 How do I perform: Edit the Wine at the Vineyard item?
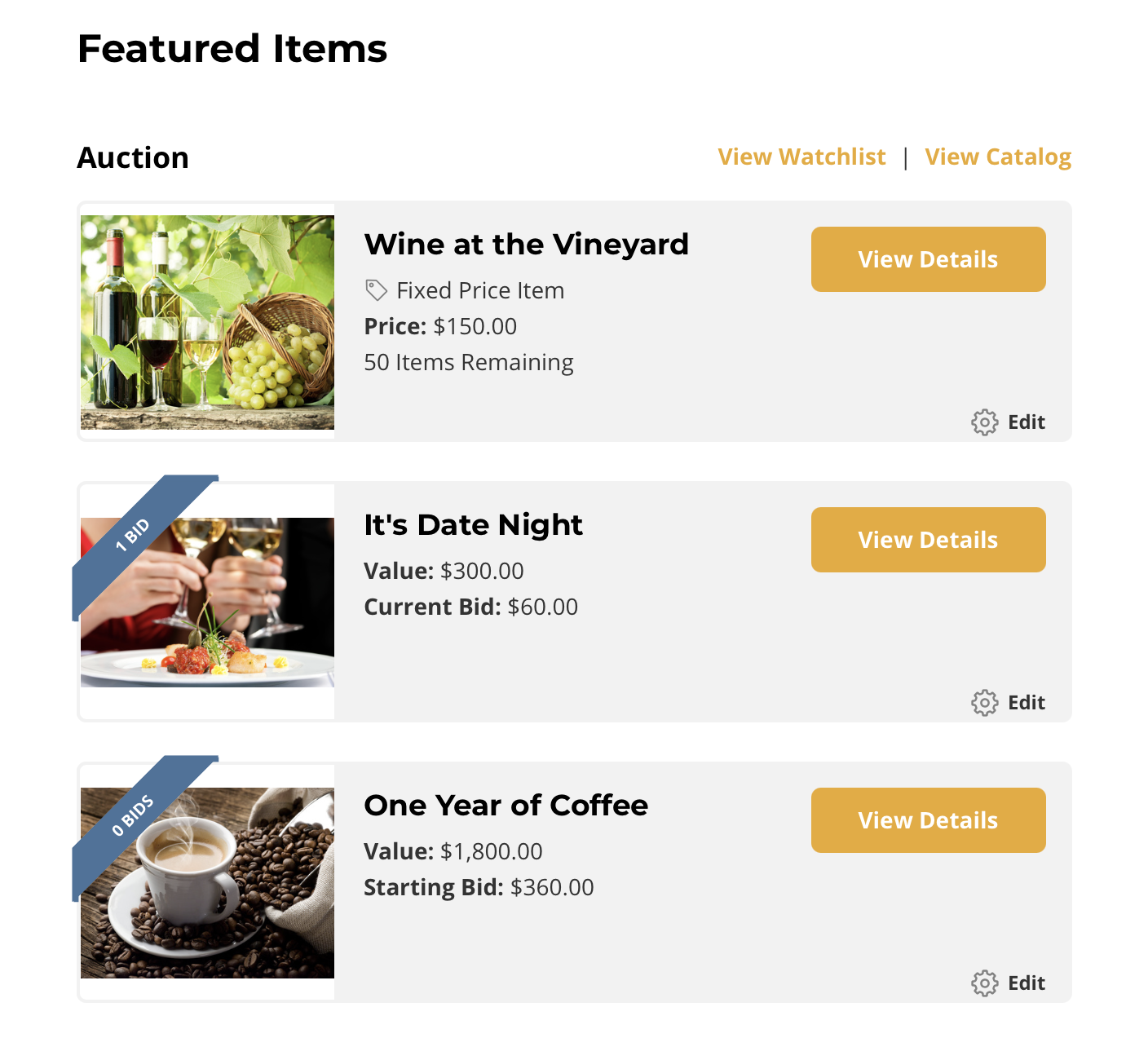point(1009,422)
